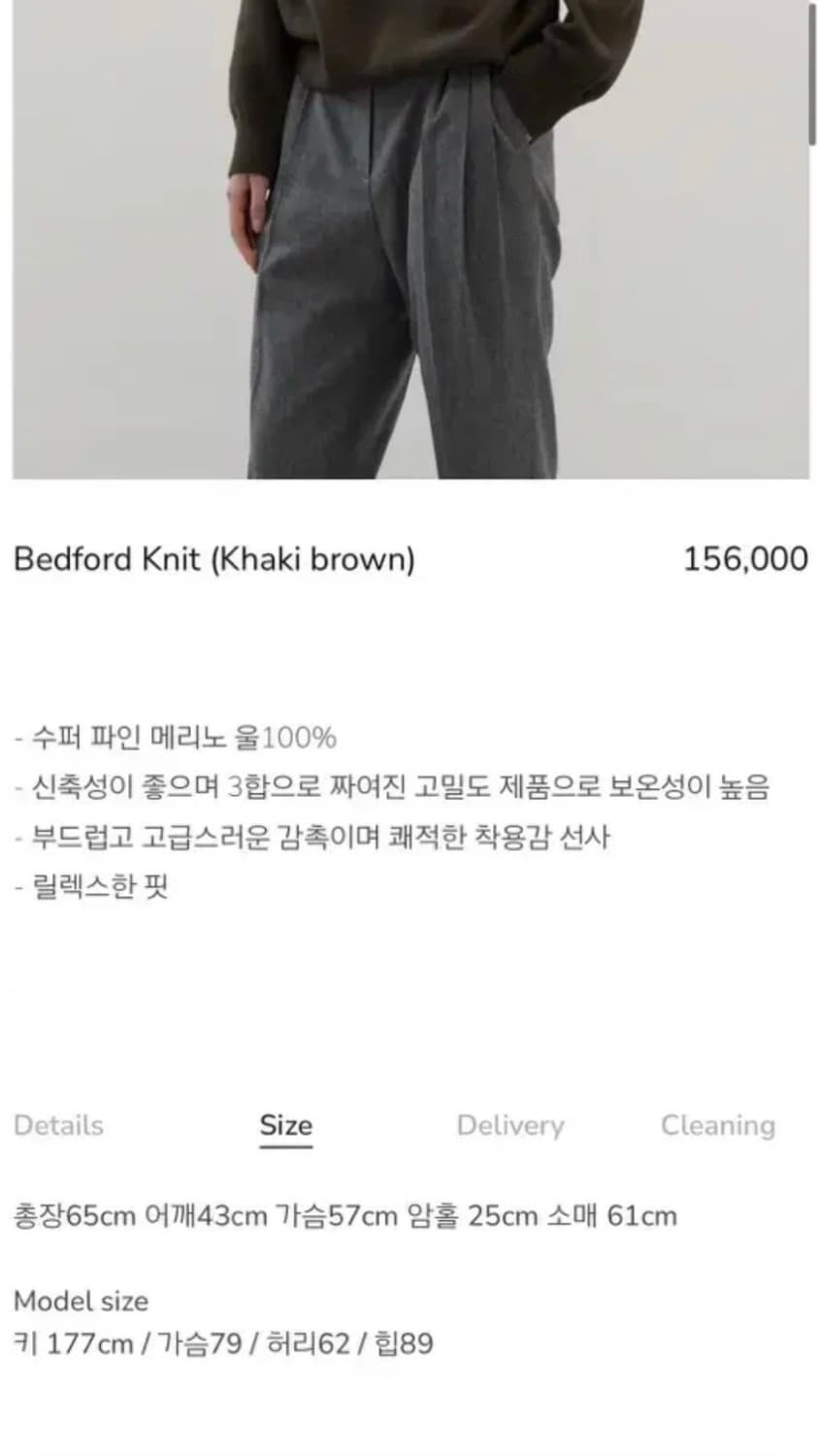This screenshot has width=818, height=1456.
Task: Select the Cleaning tab
Action: pos(718,1126)
